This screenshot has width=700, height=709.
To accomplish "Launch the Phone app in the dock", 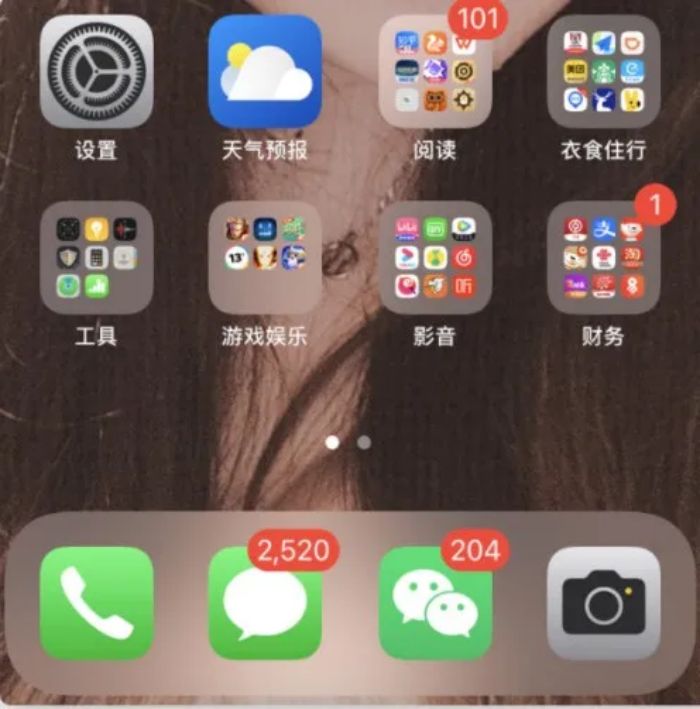I will 96,603.
